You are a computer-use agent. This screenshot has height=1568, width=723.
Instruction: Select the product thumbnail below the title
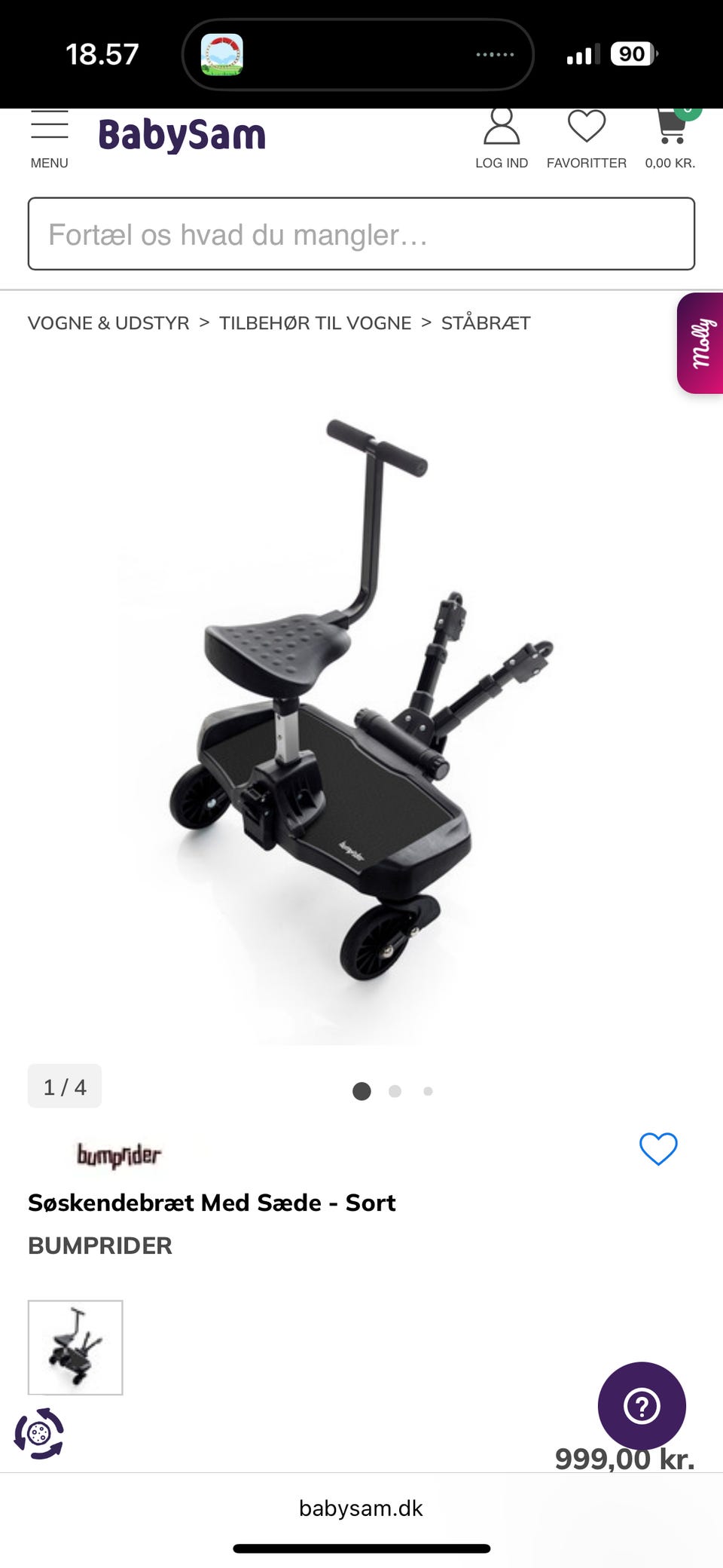pyautogui.click(x=75, y=1347)
